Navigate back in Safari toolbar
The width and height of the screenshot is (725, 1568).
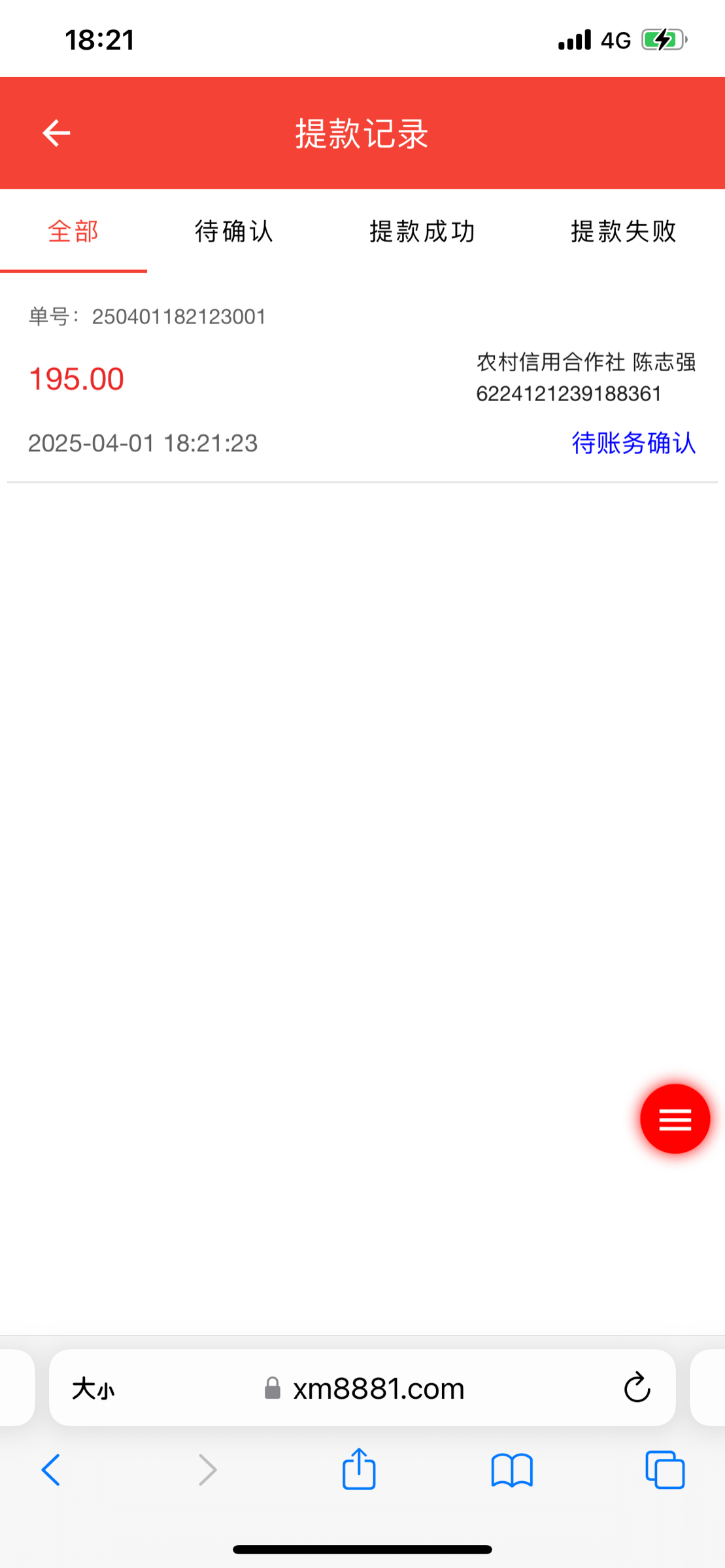pos(51,1470)
